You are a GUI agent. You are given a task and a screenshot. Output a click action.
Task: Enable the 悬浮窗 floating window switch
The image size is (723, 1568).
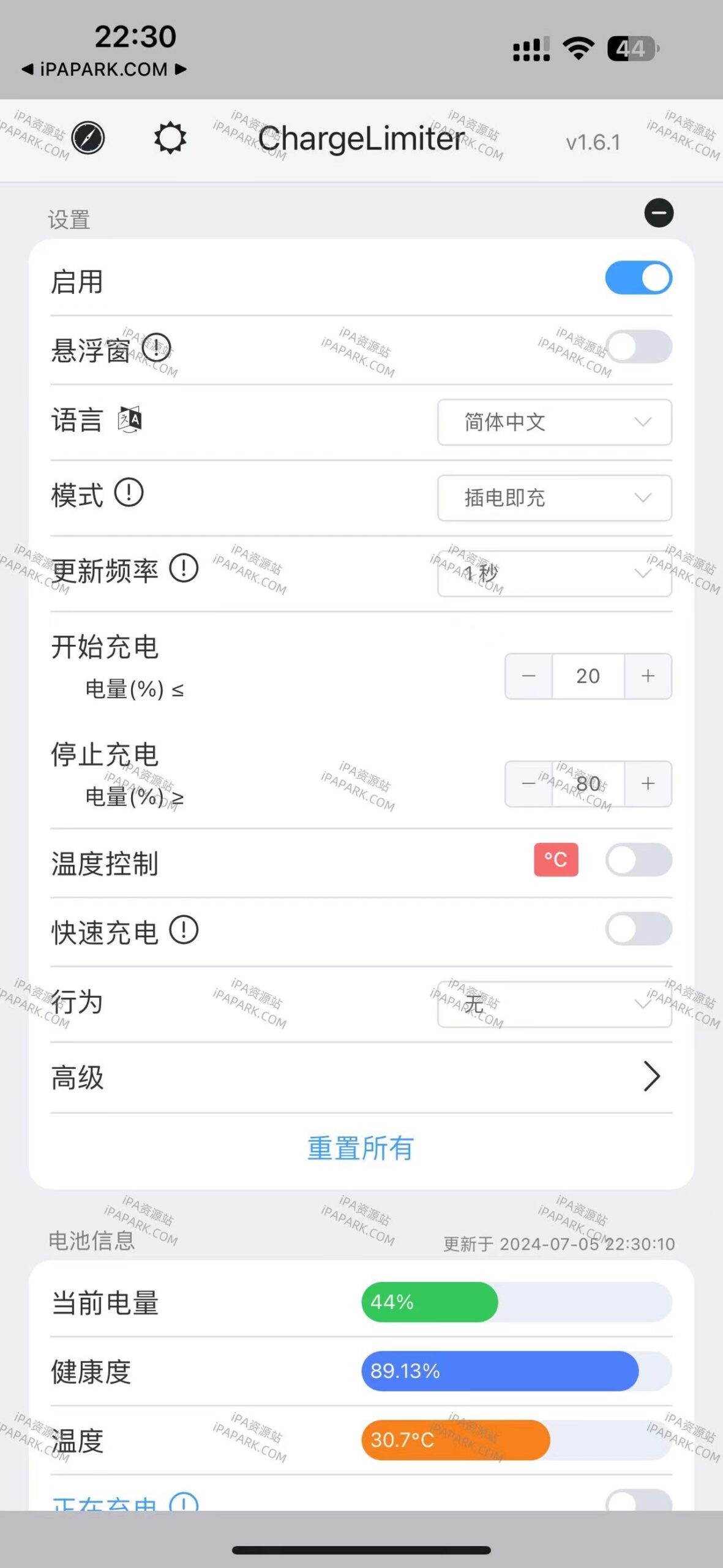[x=639, y=345]
